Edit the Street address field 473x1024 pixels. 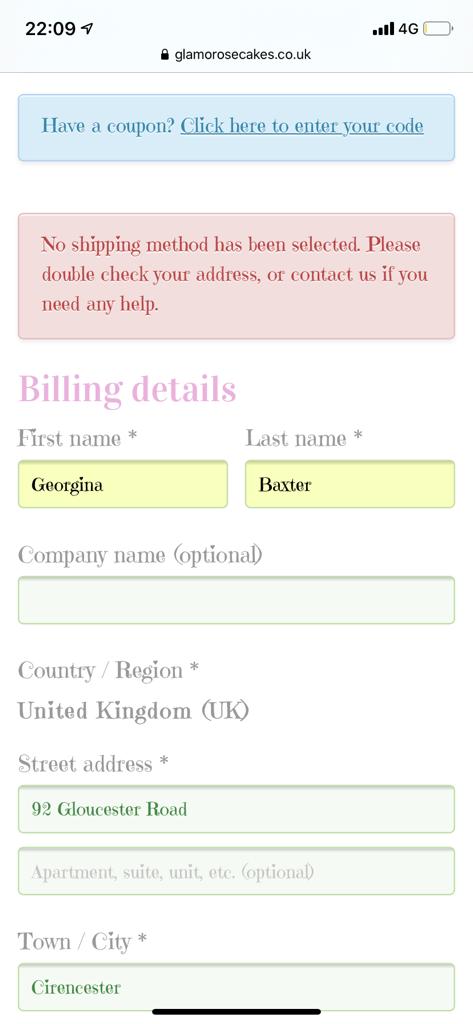pos(236,809)
